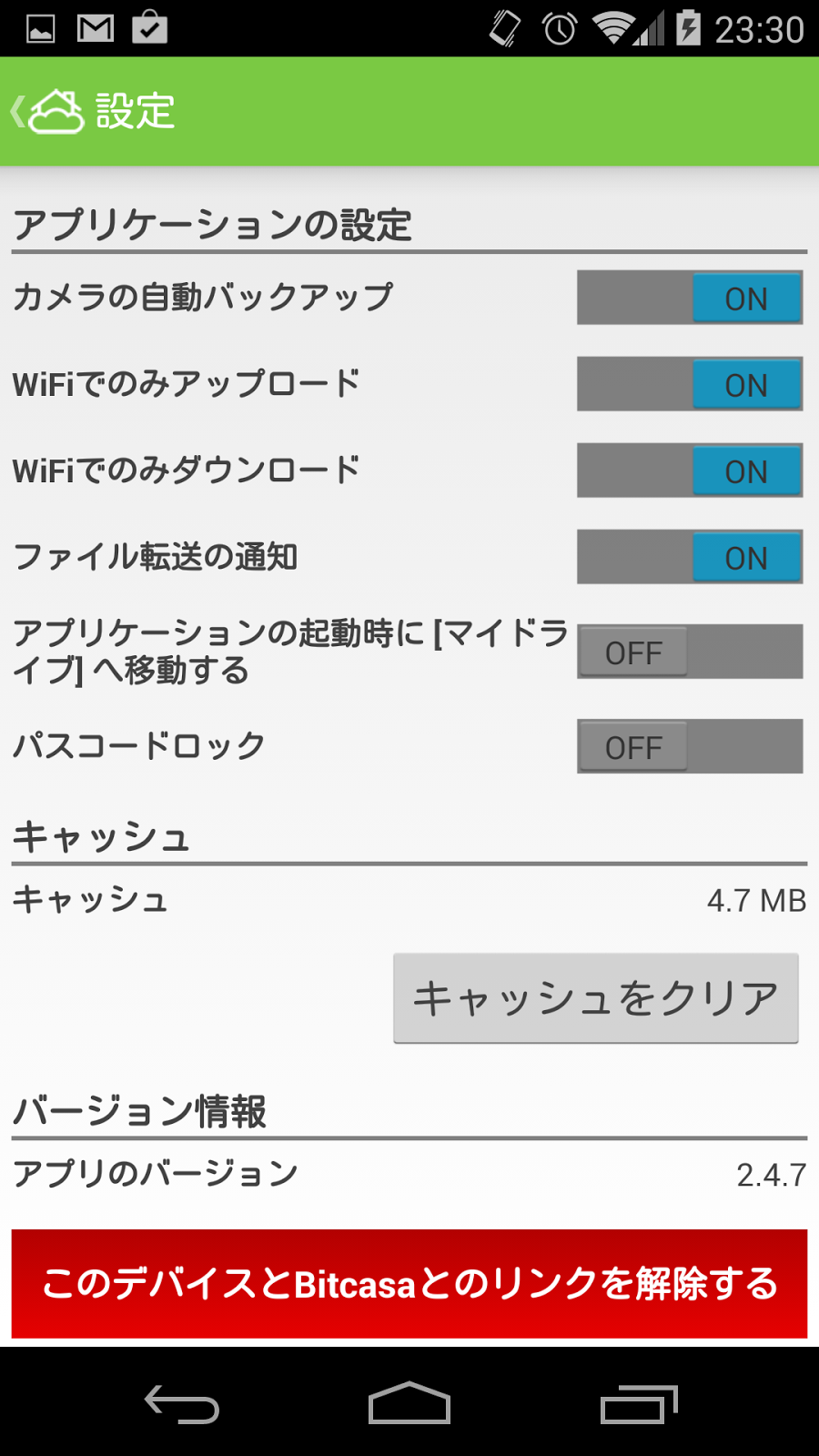Toggle ファイル転送の通知 off
This screenshot has width=819, height=1456.
(x=690, y=557)
